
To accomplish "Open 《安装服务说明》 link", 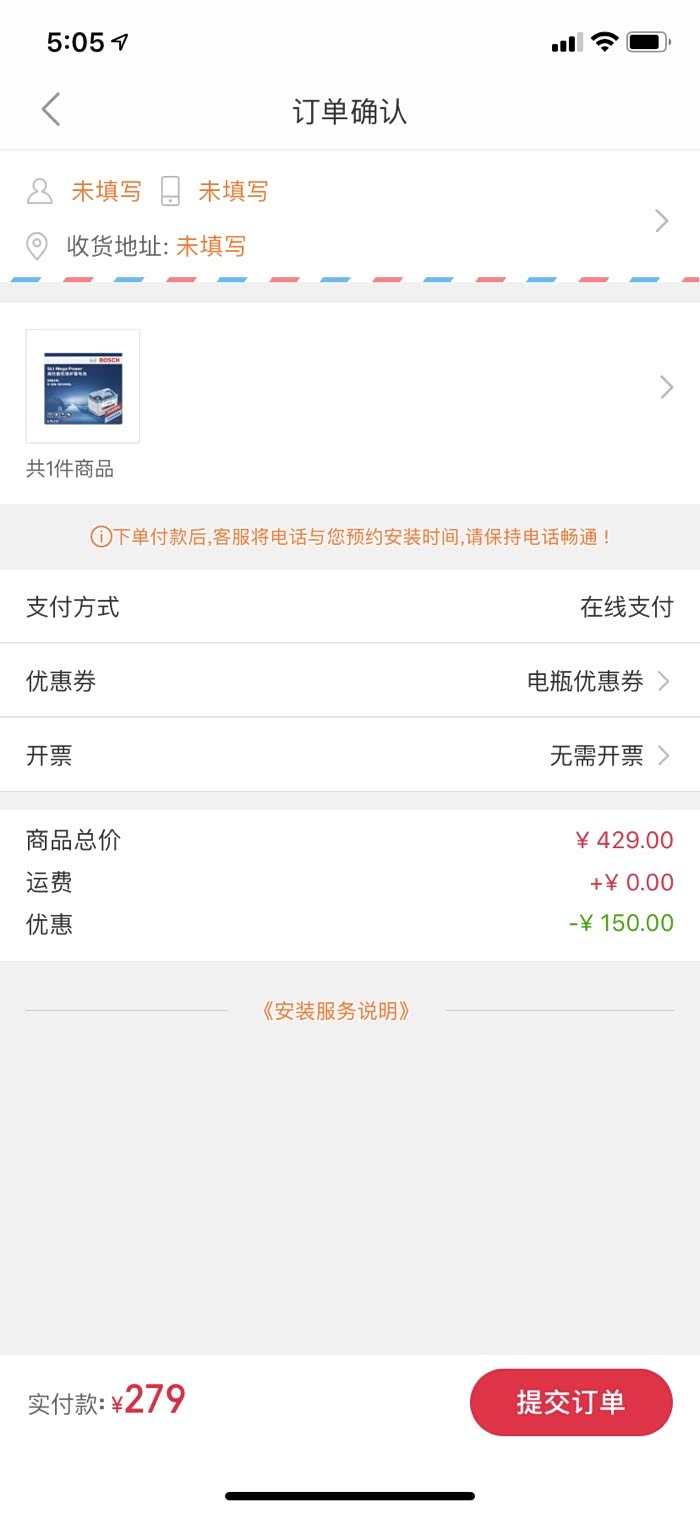I will [336, 1010].
